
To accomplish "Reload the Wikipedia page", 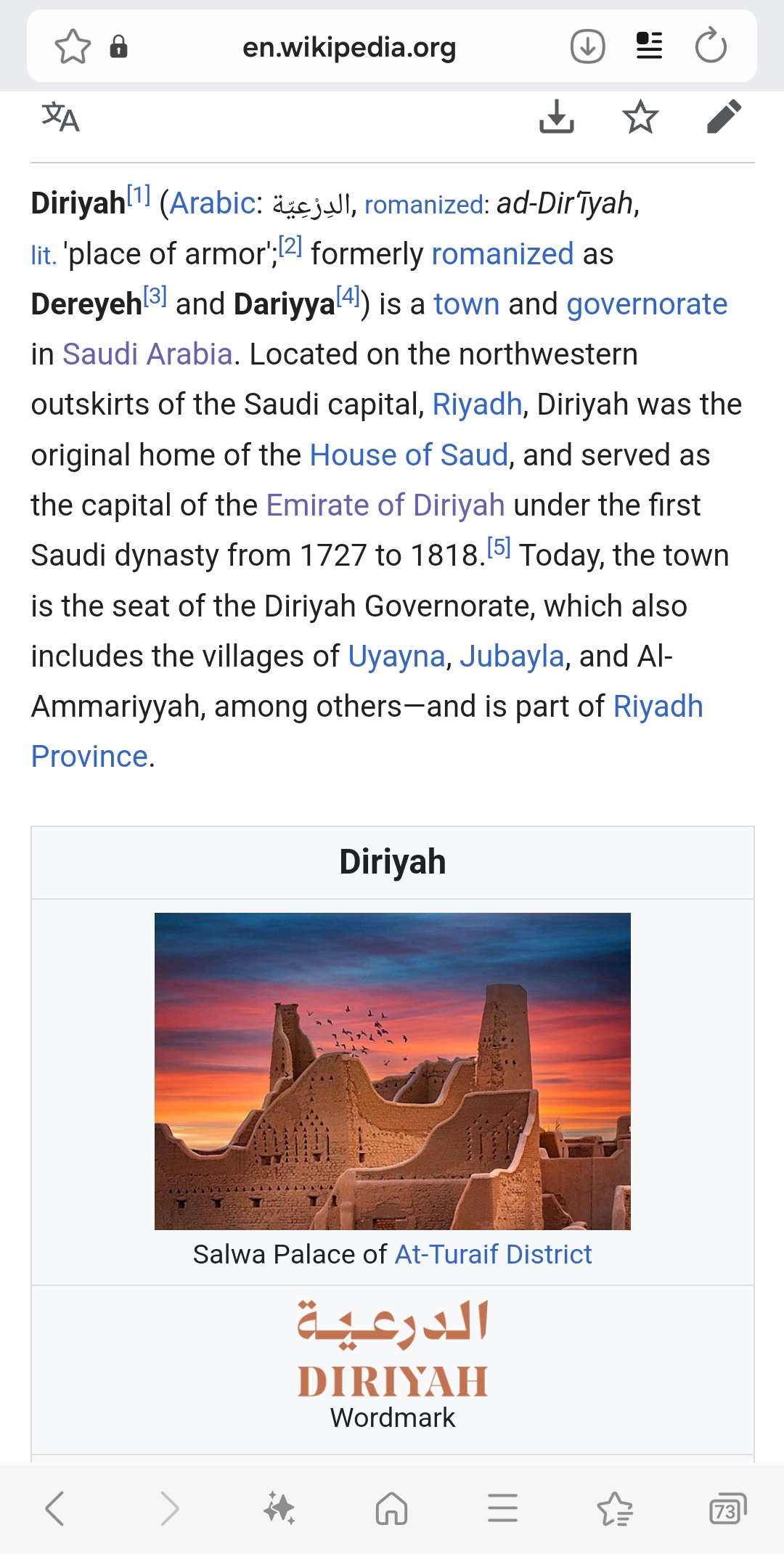I will [x=710, y=47].
